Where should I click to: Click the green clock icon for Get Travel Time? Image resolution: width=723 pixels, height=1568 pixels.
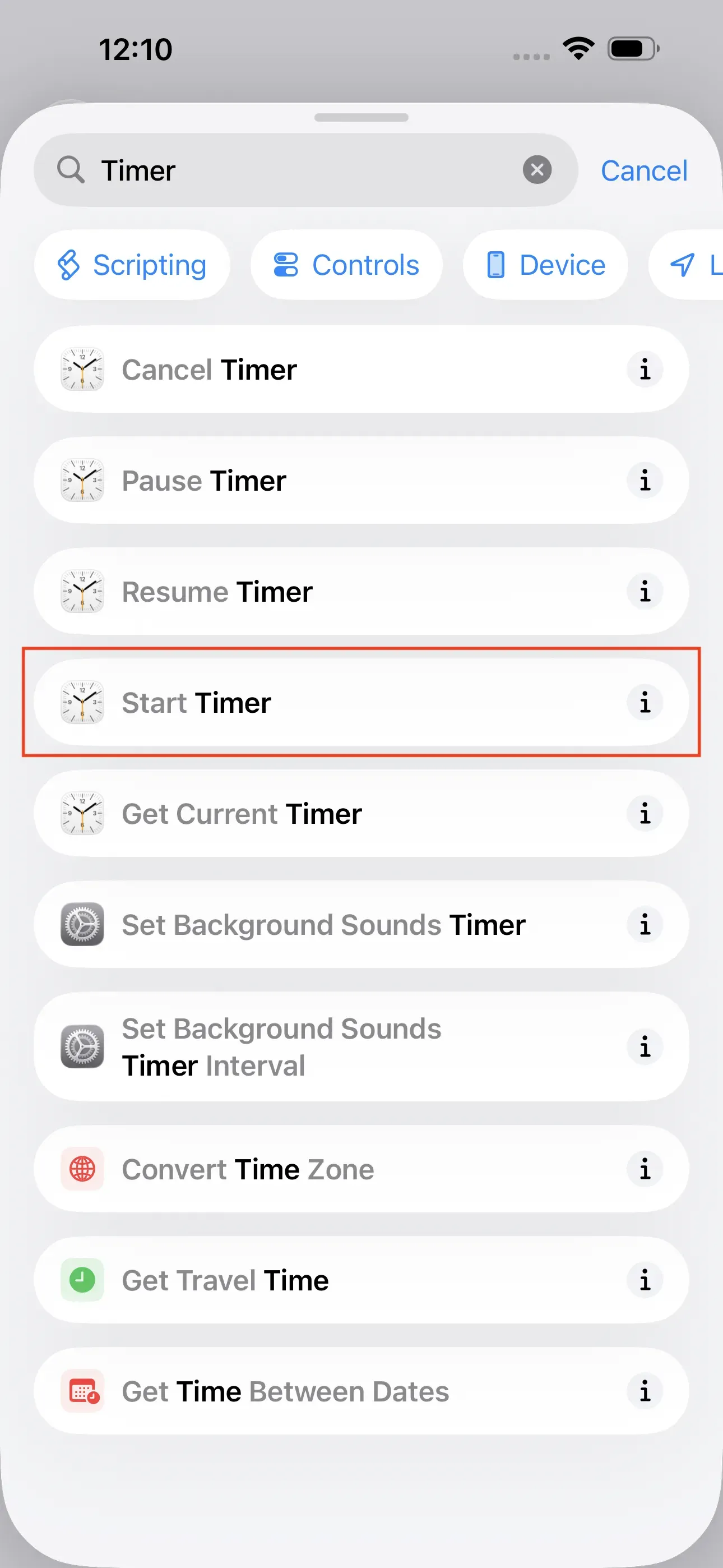coord(82,1280)
